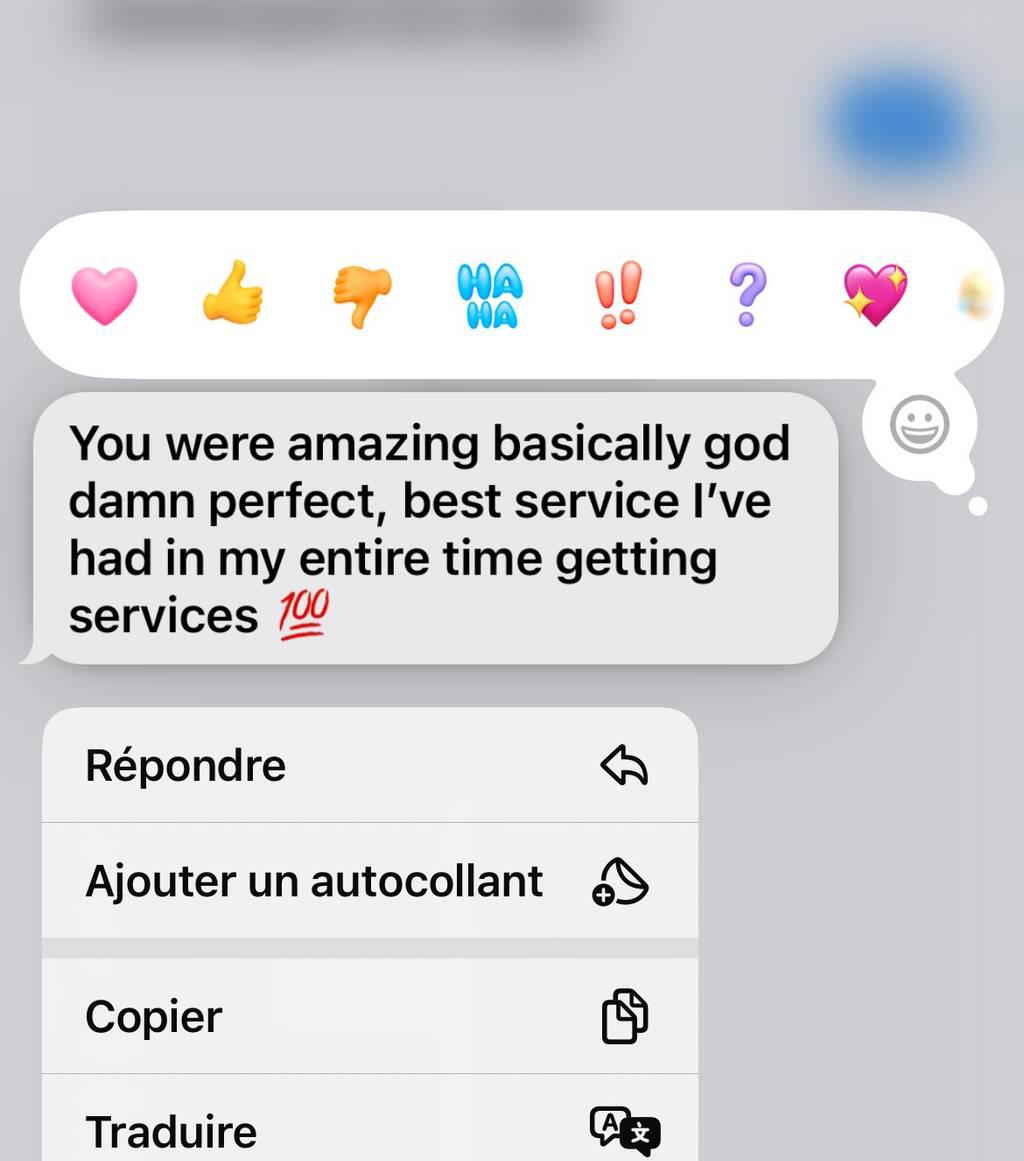This screenshot has height=1161, width=1024.
Task: React with the HA HA tapback
Action: click(490, 296)
